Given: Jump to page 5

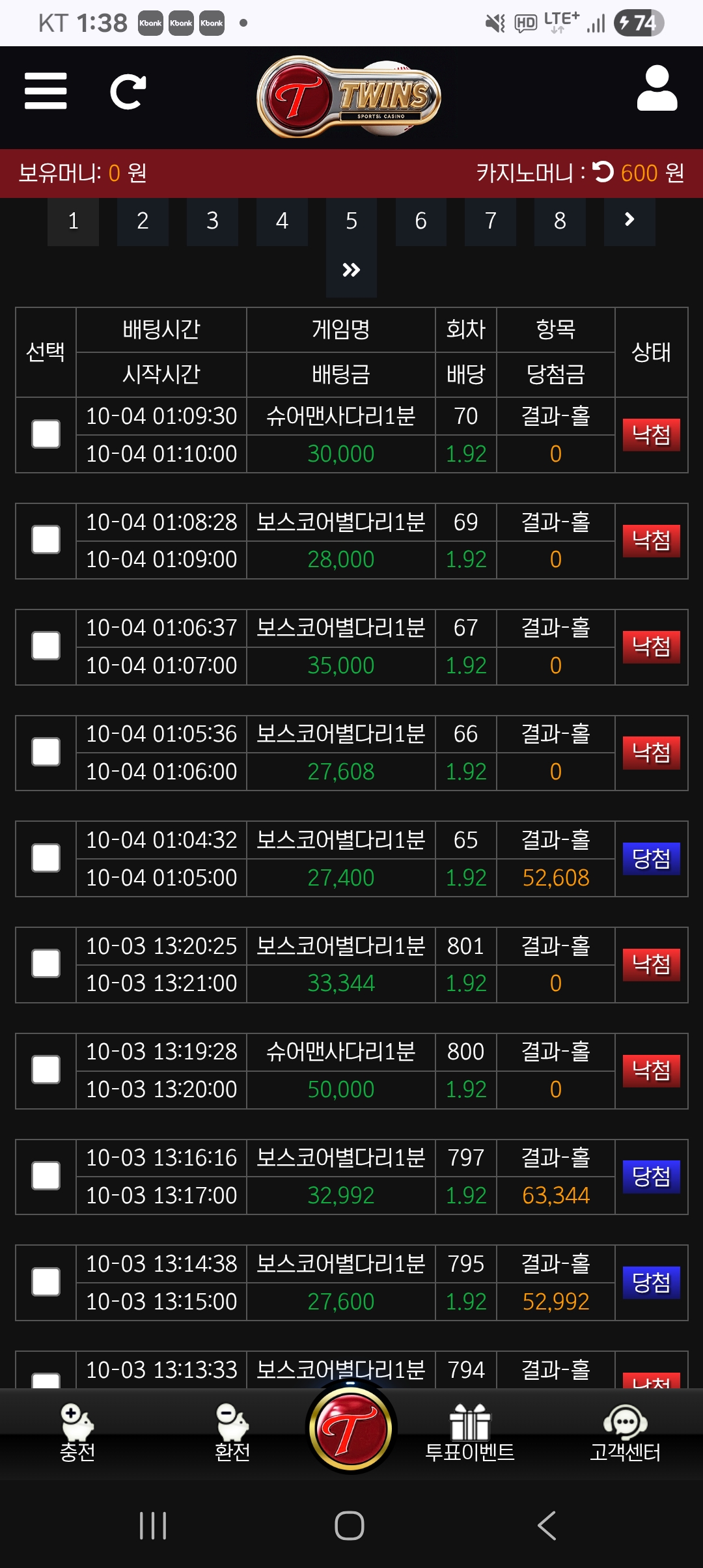Looking at the screenshot, I should [351, 221].
